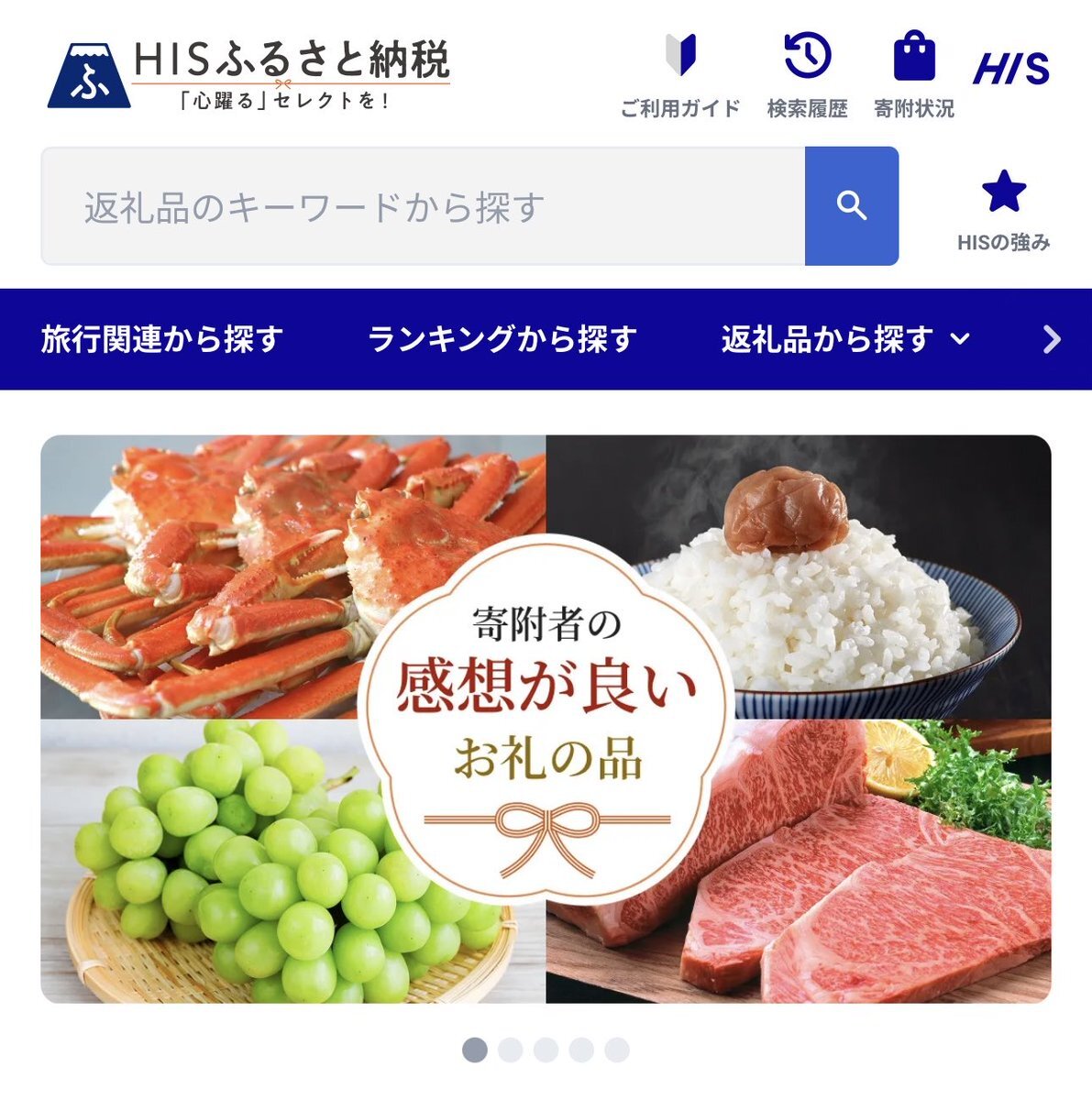Open the HIS brand link

pyautogui.click(x=1011, y=69)
